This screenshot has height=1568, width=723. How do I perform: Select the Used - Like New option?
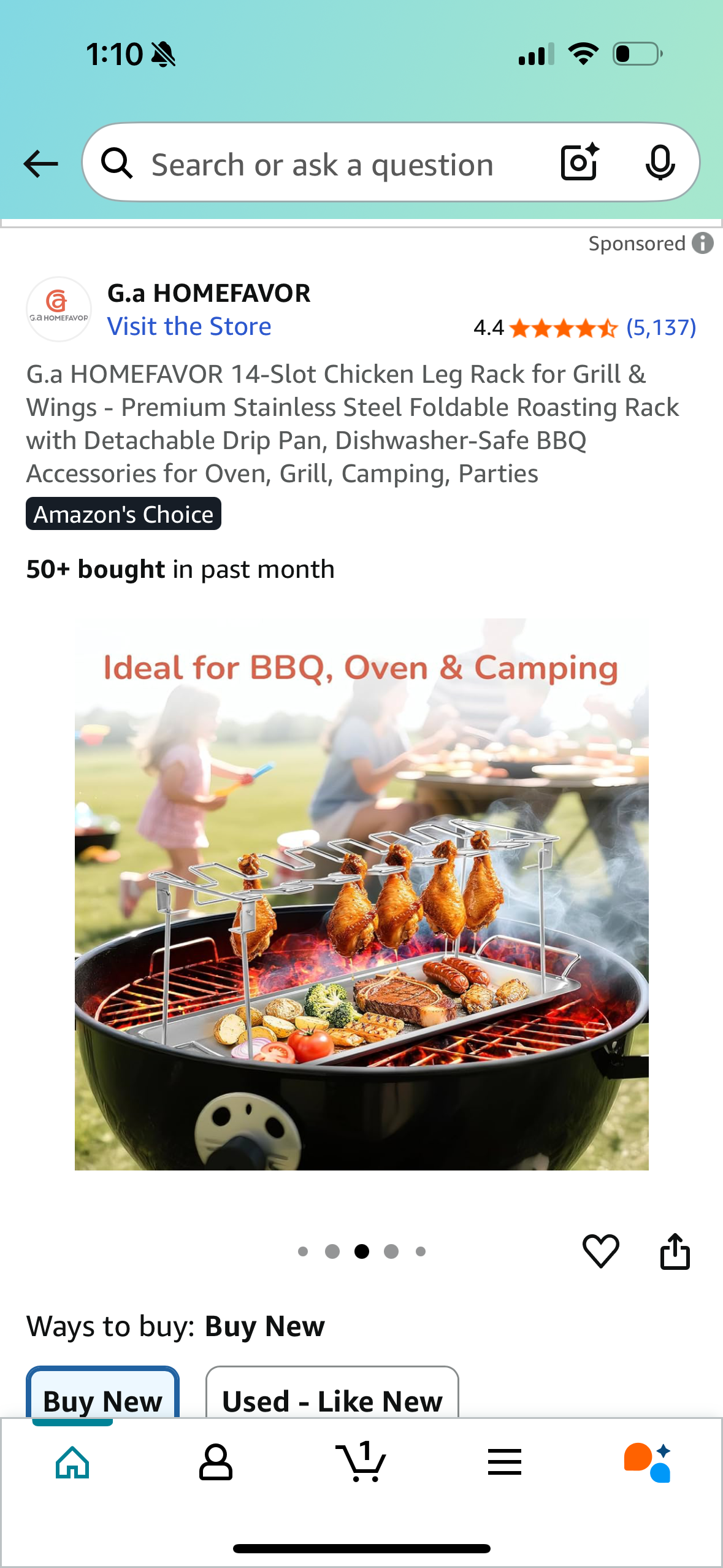tap(332, 1397)
